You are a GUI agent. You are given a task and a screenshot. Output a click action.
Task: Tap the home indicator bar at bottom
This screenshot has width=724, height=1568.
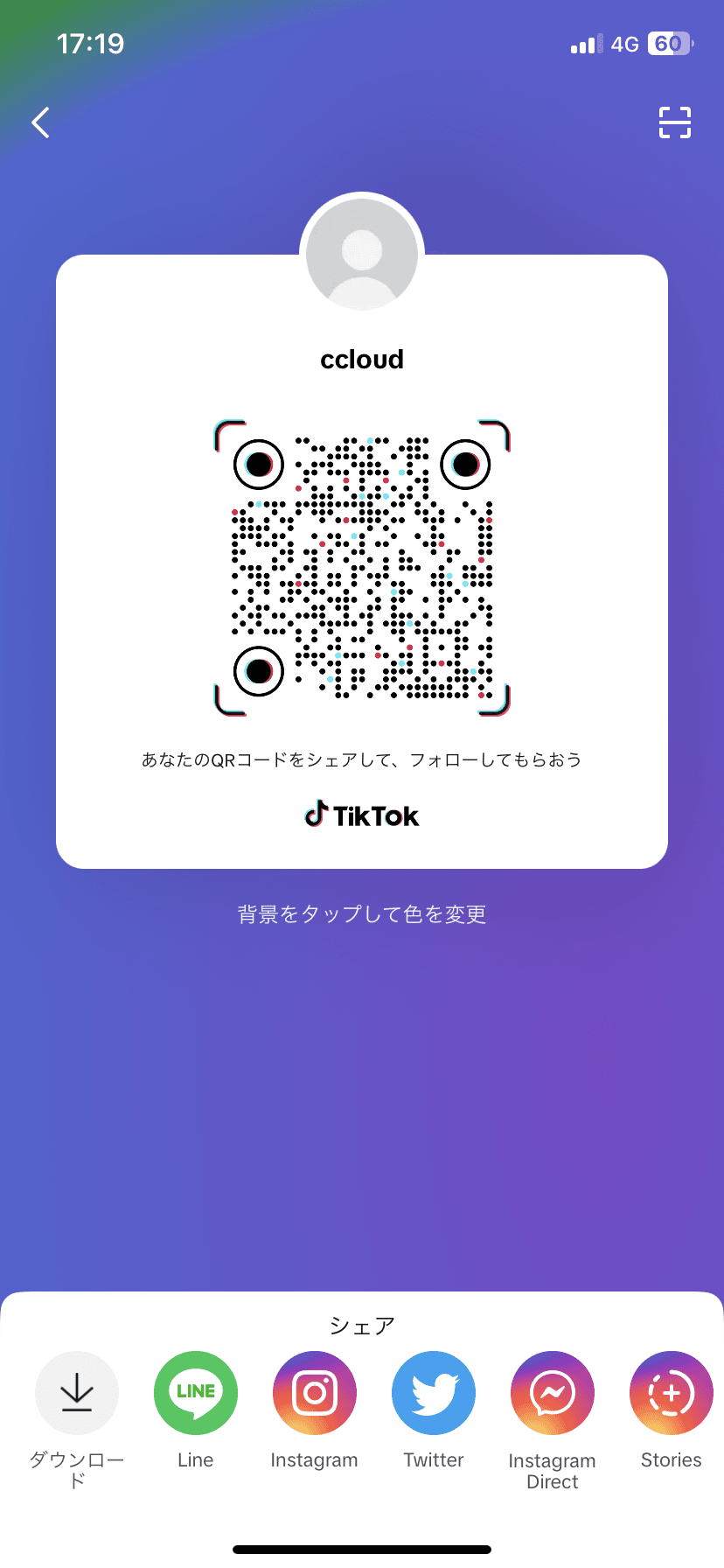point(361,1550)
